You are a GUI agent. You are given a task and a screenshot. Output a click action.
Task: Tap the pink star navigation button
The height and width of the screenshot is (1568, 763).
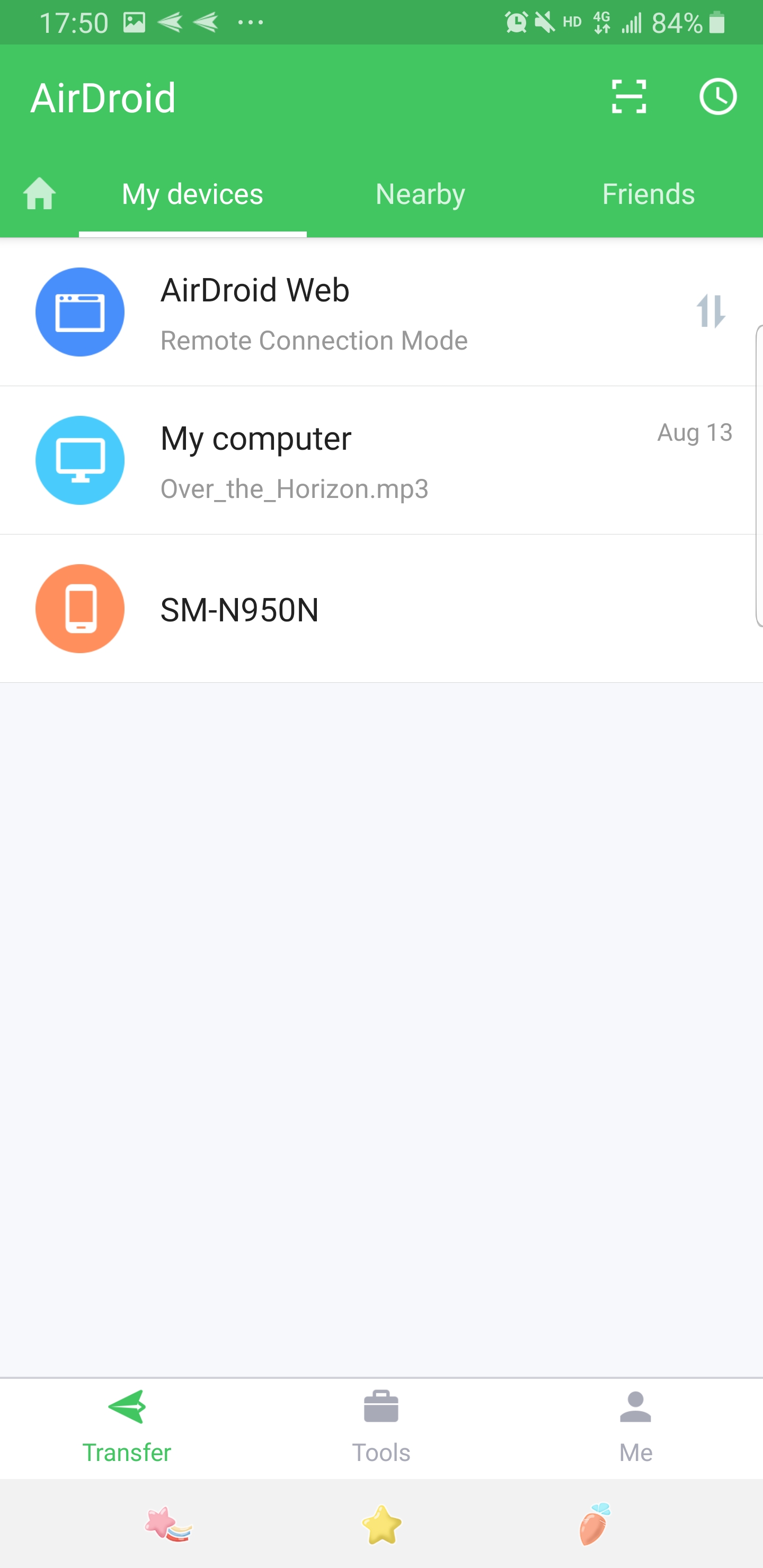pyautogui.click(x=168, y=1524)
